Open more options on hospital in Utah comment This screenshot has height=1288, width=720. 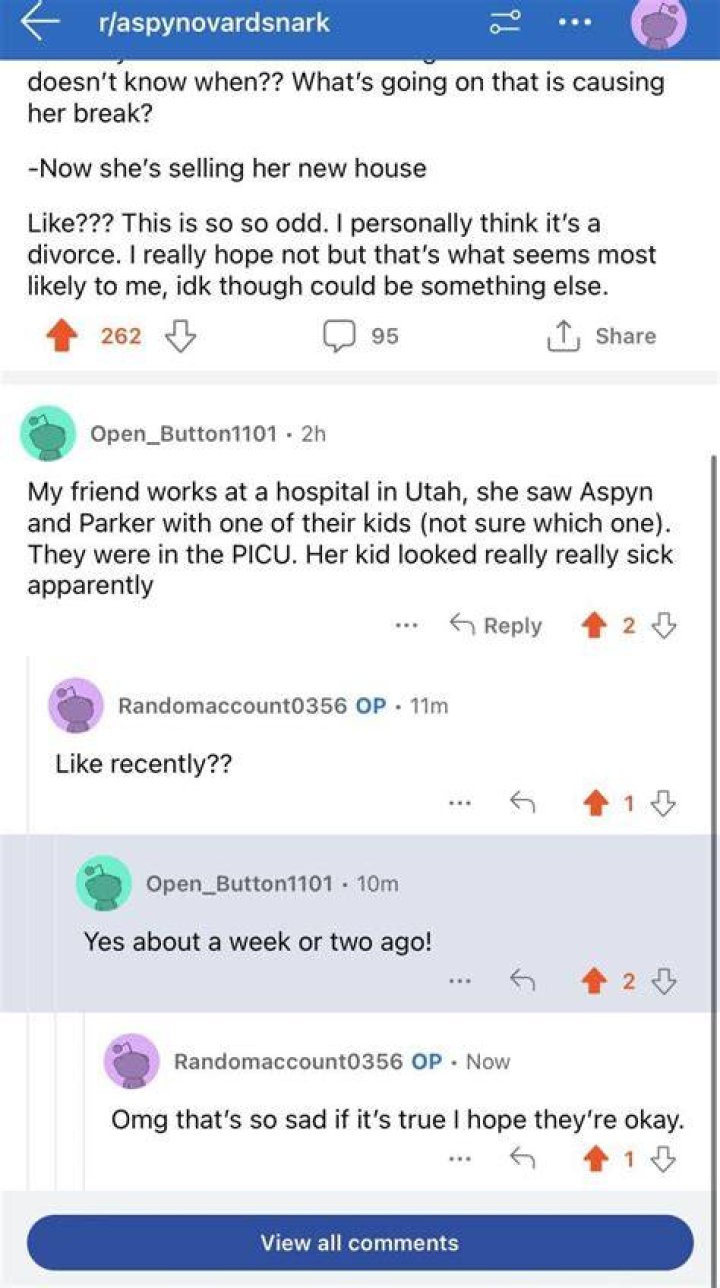coord(404,625)
